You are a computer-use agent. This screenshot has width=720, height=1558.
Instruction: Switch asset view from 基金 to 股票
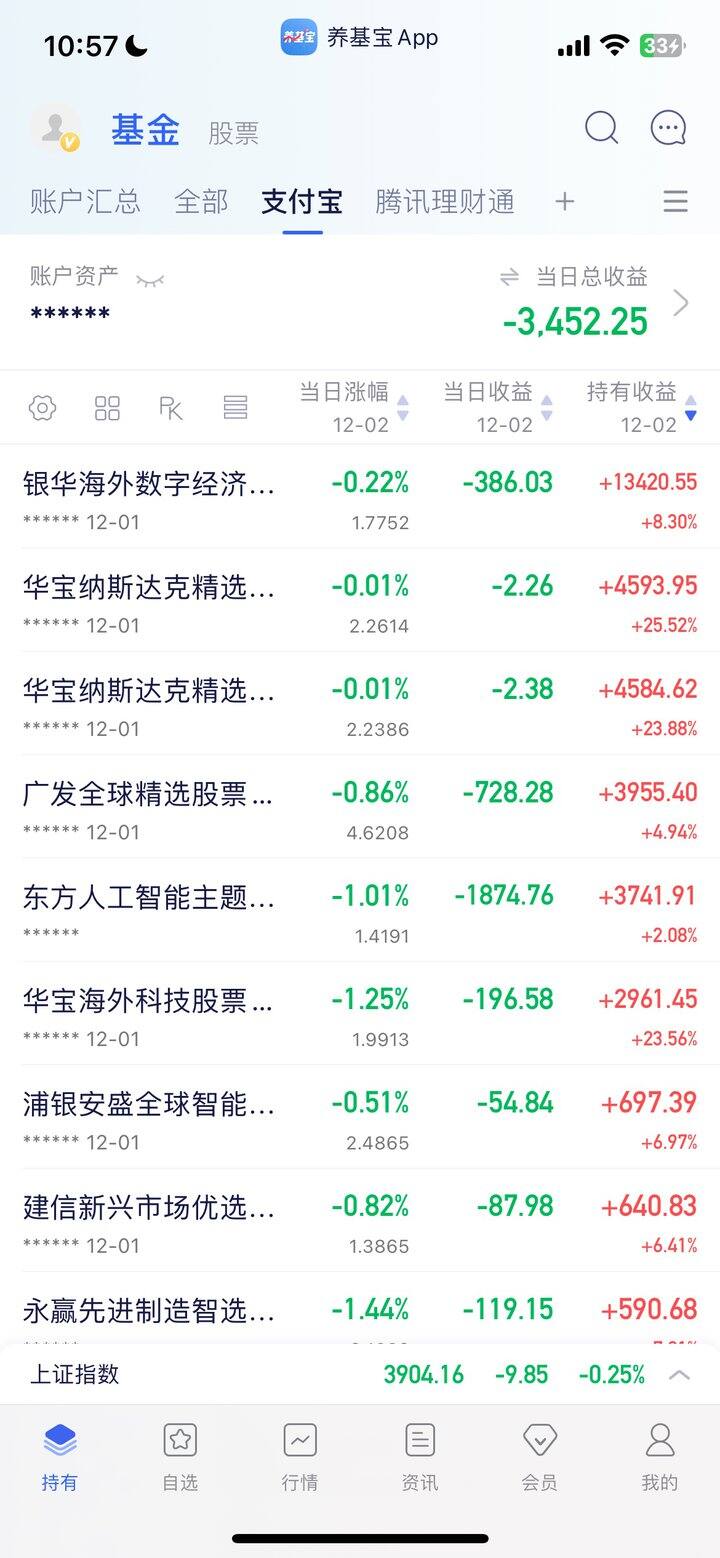click(232, 131)
